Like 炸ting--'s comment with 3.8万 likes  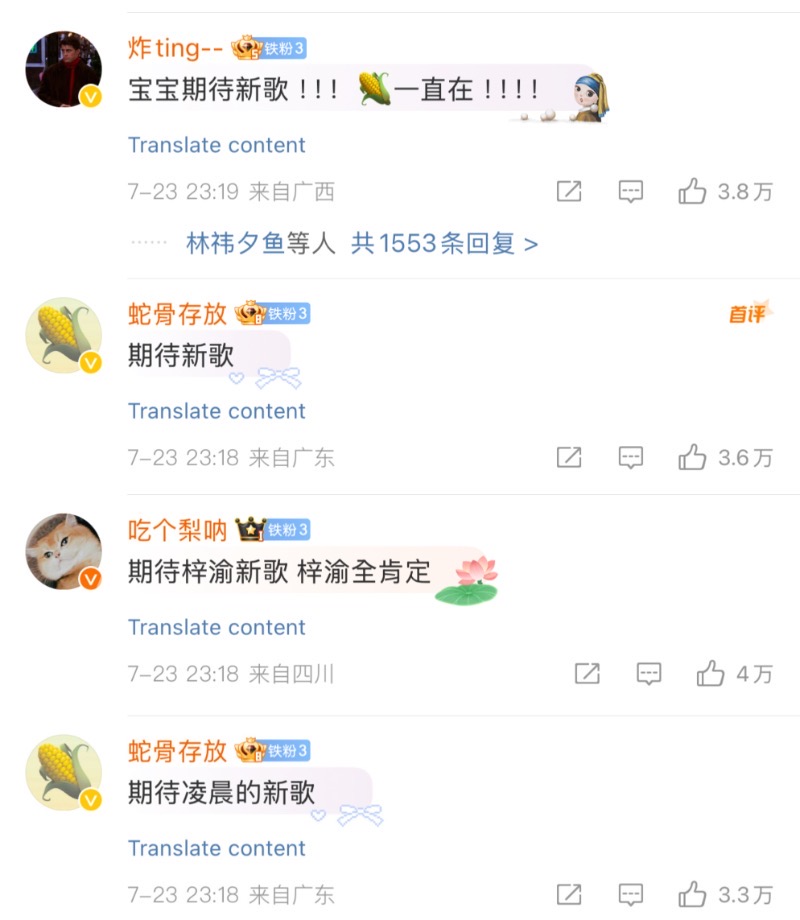pos(692,192)
